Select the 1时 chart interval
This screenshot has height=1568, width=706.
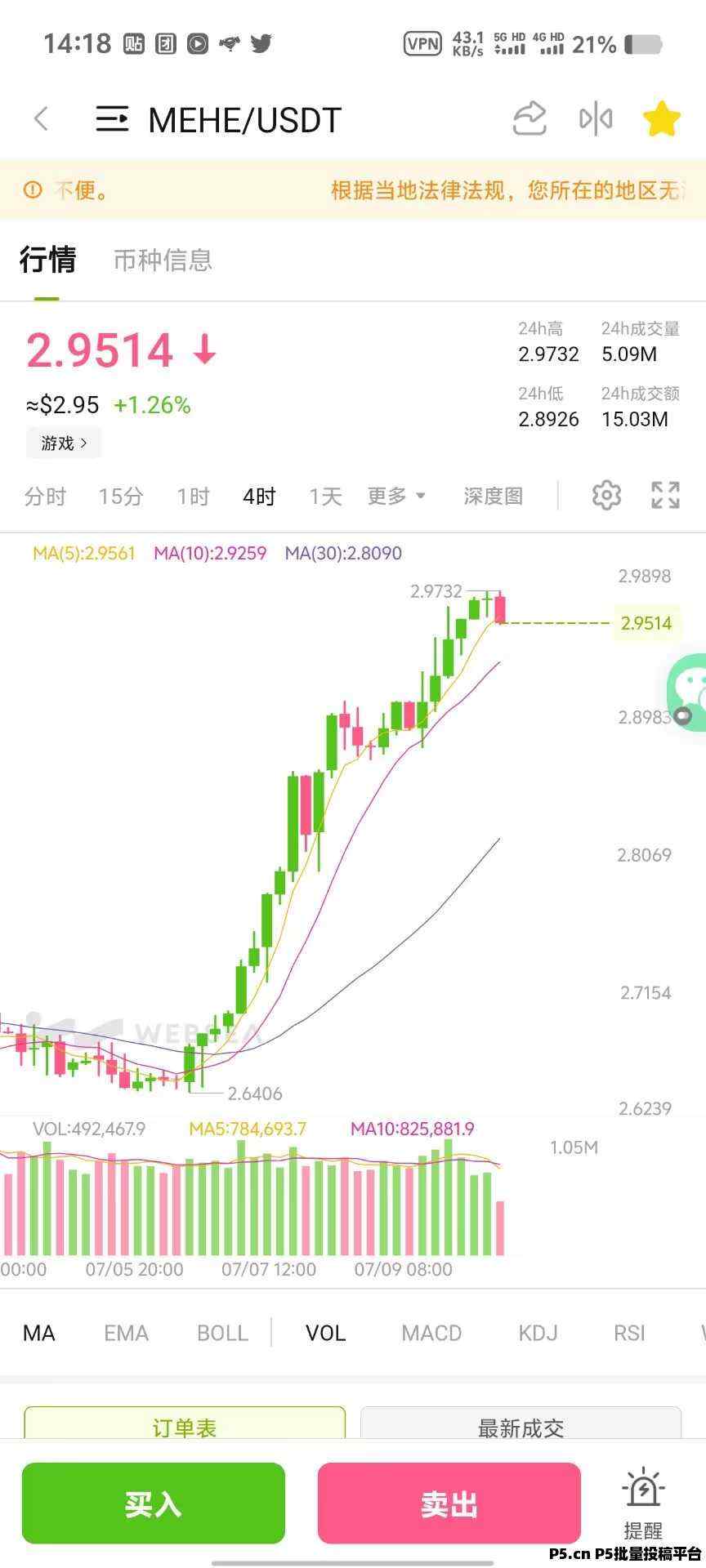(x=193, y=496)
